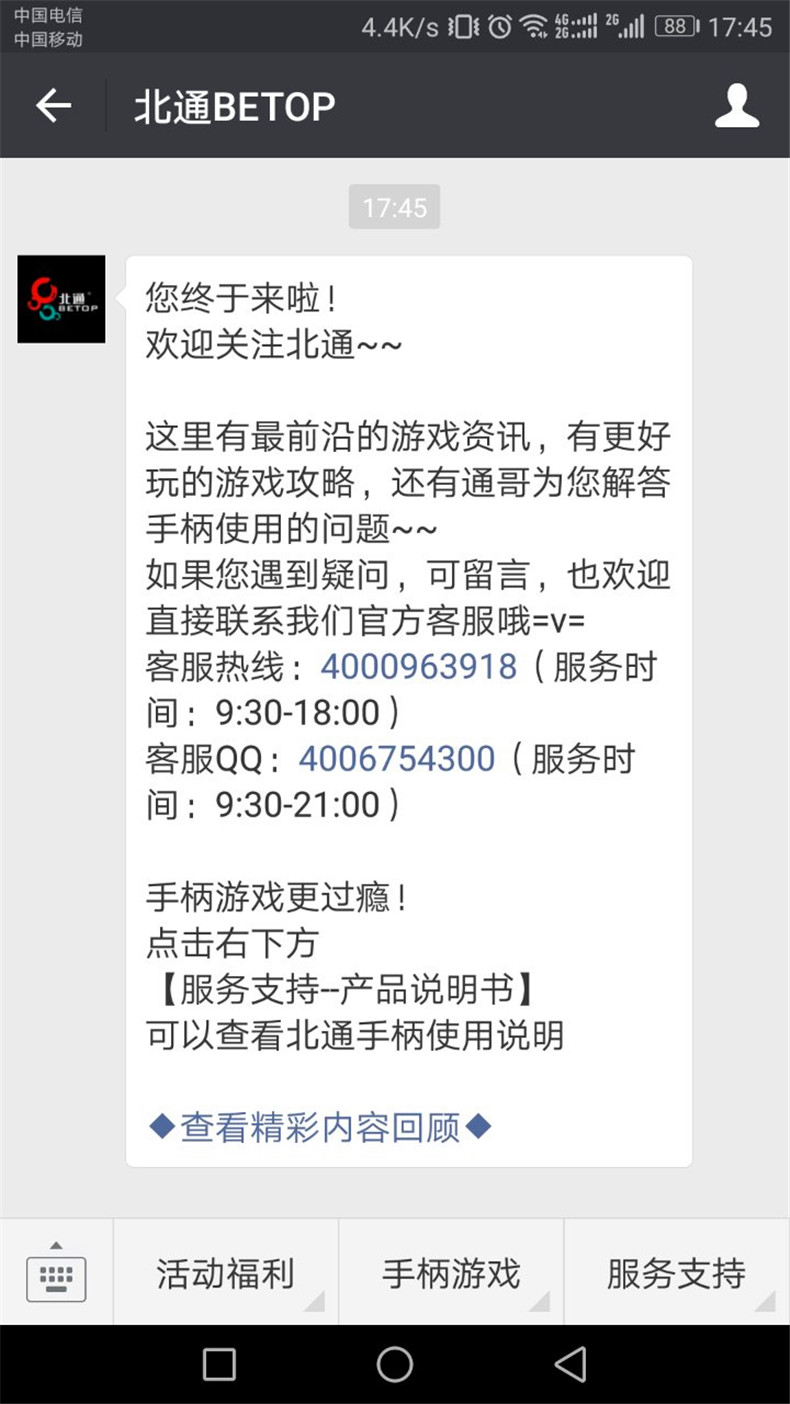
Task: Open the 服务支持 menu
Action: coord(676,1273)
